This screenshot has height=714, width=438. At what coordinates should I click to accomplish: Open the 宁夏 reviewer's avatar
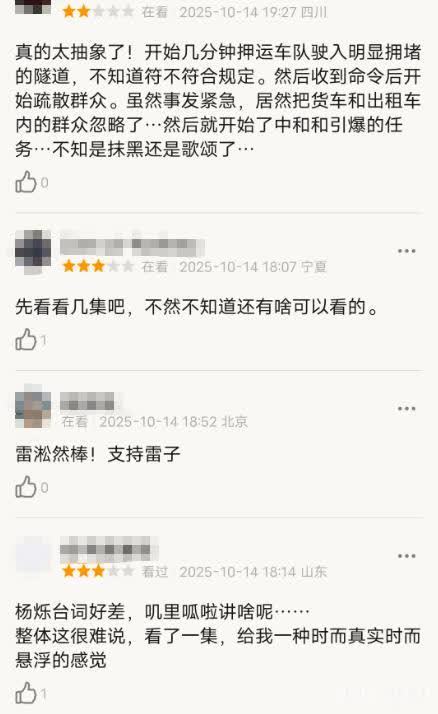pos(33,251)
